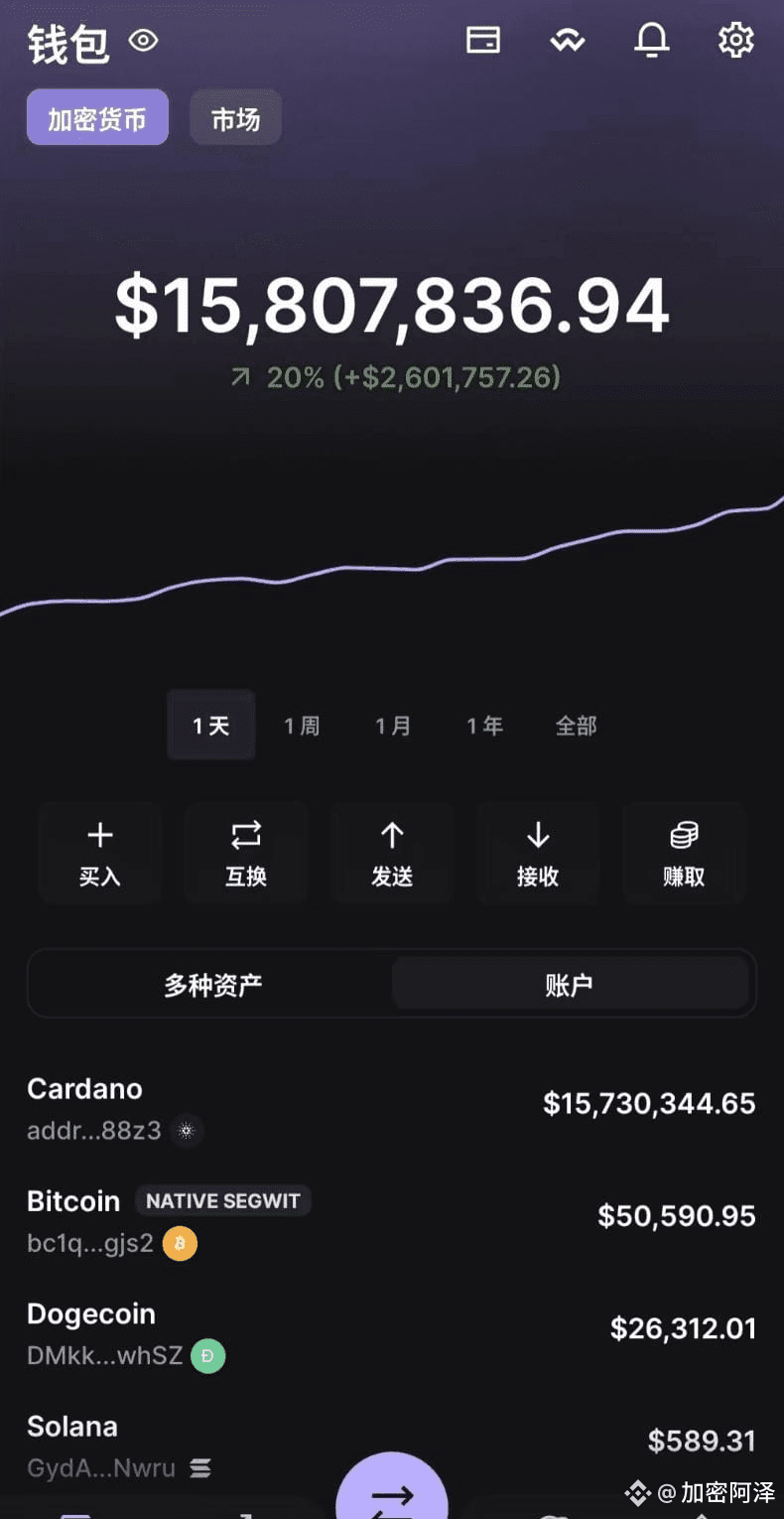Open the Cardano account row
The width and height of the screenshot is (784, 1519).
coord(392,1108)
